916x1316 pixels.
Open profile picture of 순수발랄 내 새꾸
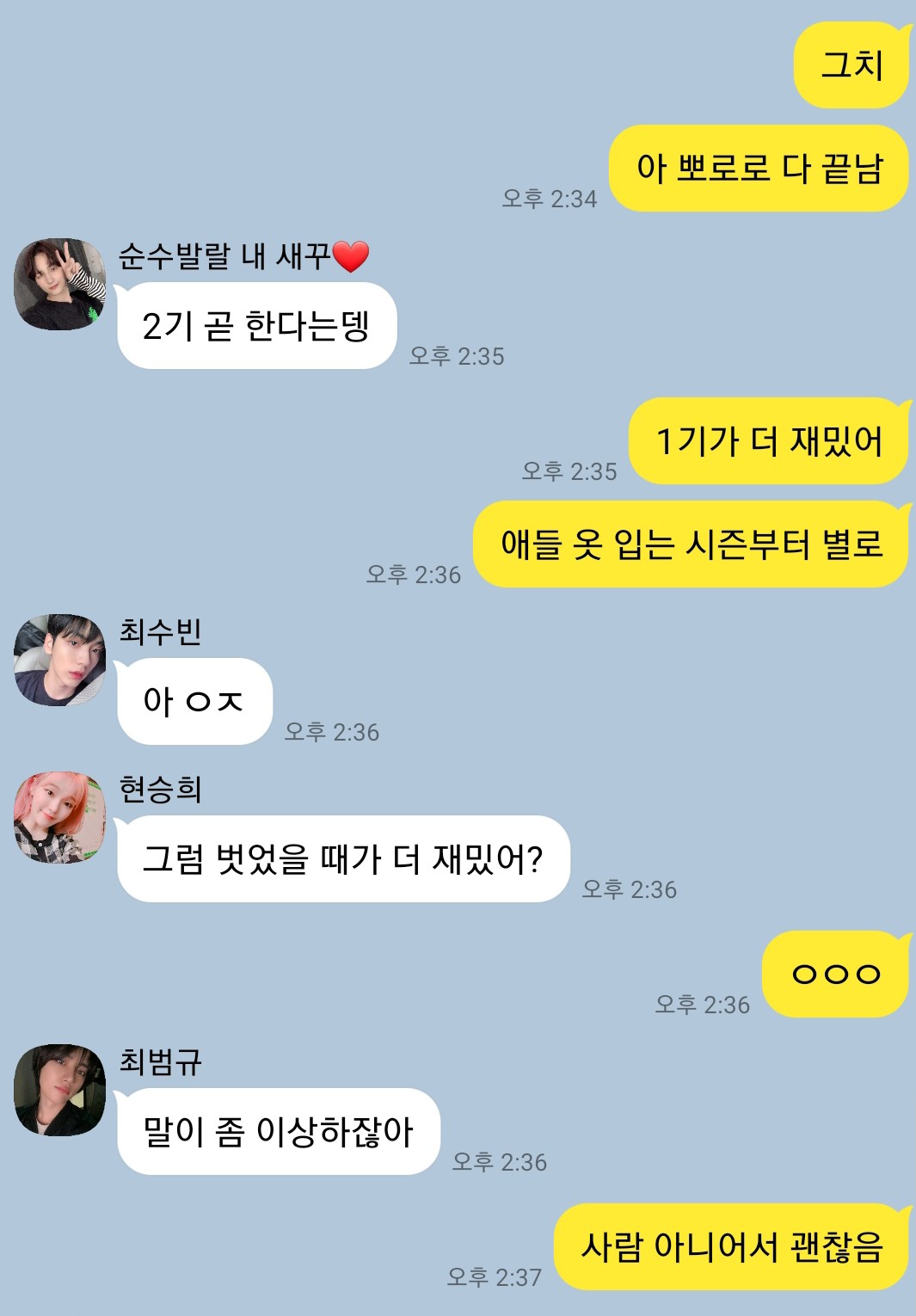(59, 285)
